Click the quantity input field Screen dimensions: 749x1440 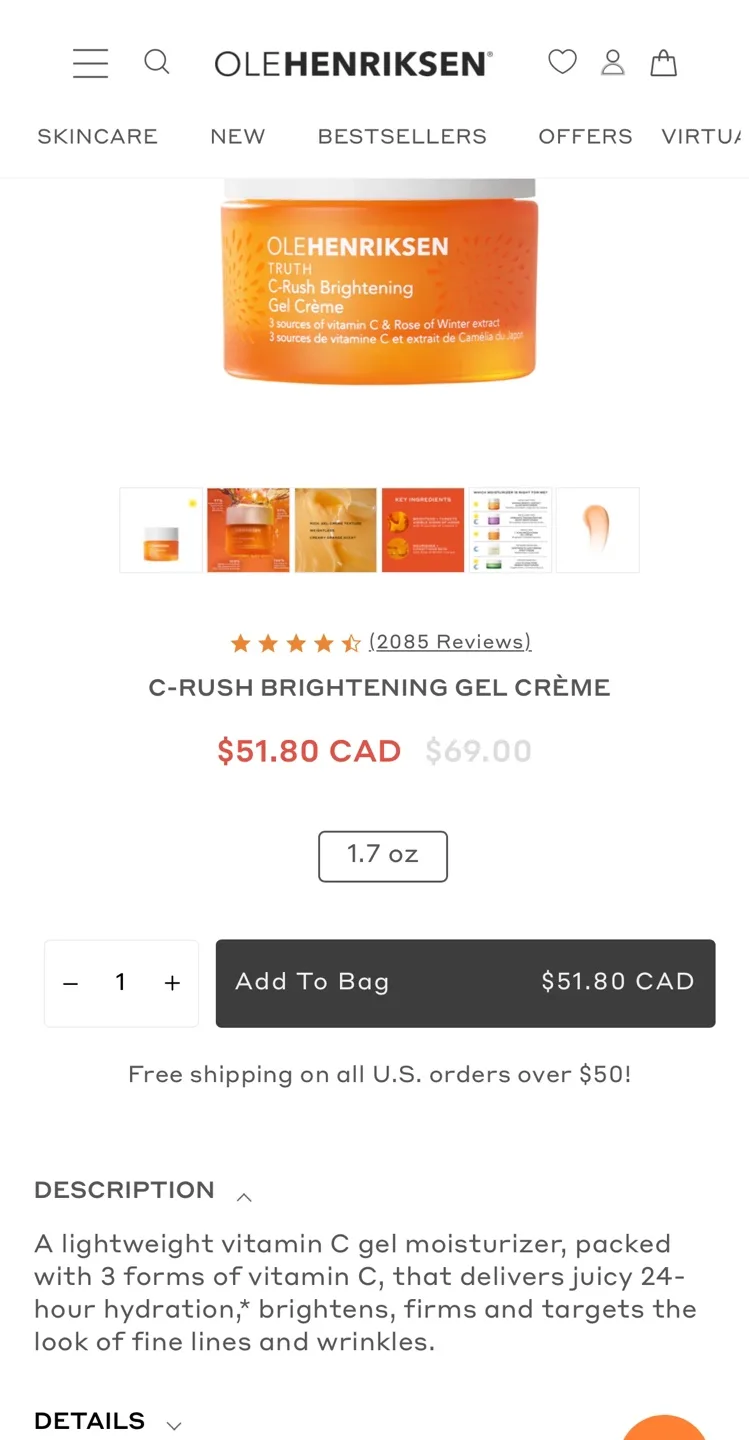(121, 983)
